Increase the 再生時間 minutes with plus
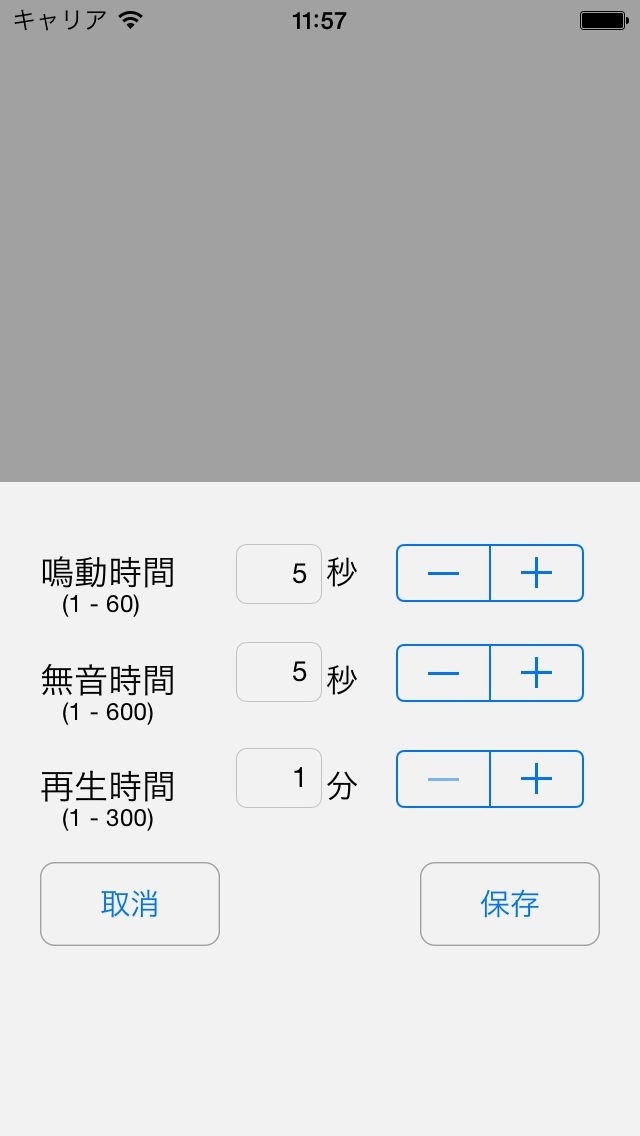 [536, 779]
